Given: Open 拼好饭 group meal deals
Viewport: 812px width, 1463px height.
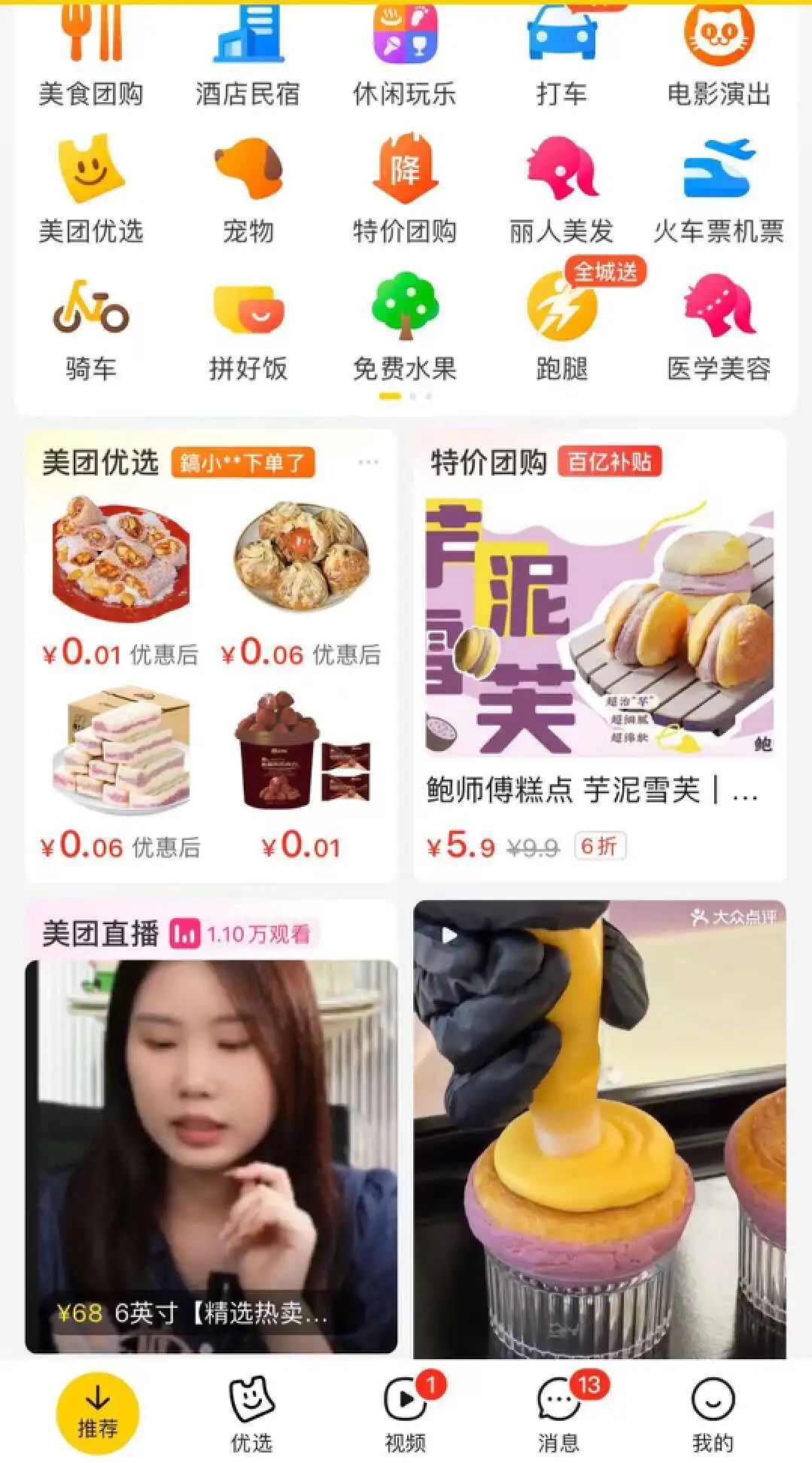Looking at the screenshot, I should [248, 327].
